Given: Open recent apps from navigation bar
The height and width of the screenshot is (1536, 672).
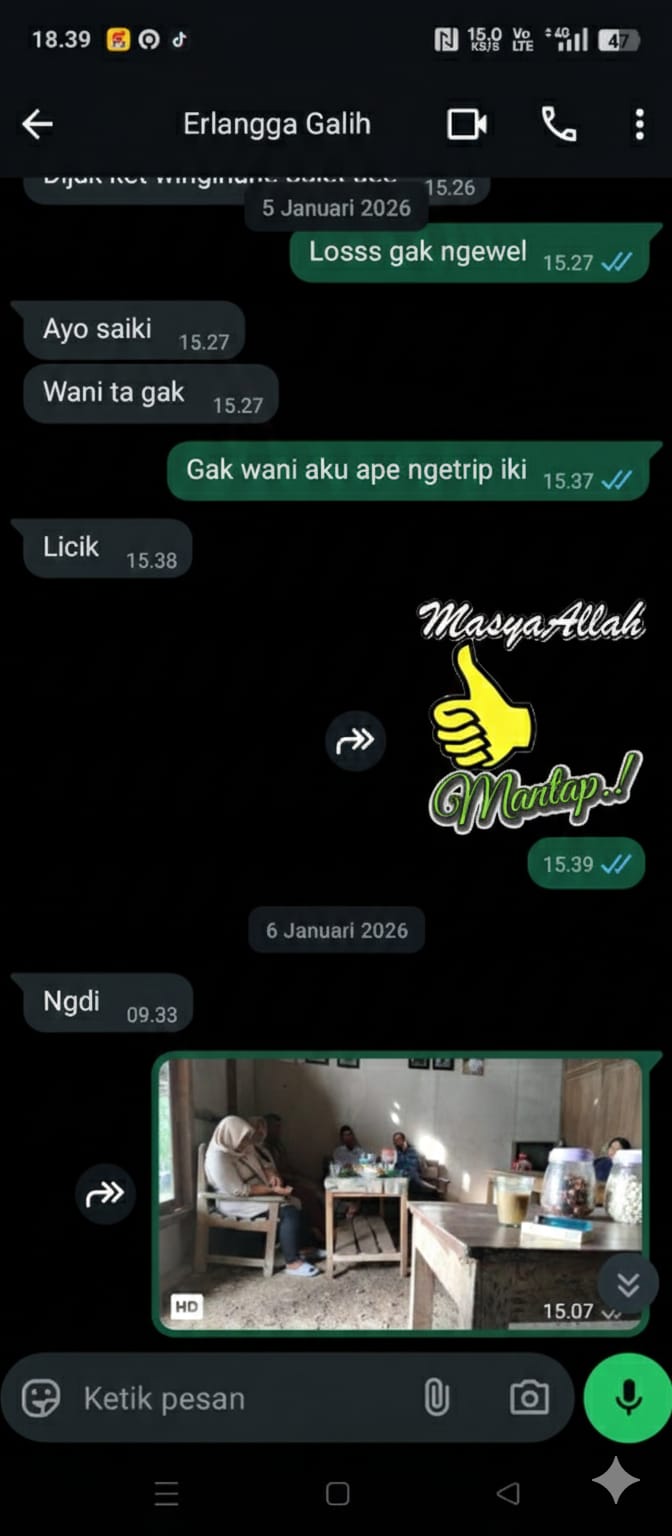Looking at the screenshot, I should click(x=166, y=1494).
